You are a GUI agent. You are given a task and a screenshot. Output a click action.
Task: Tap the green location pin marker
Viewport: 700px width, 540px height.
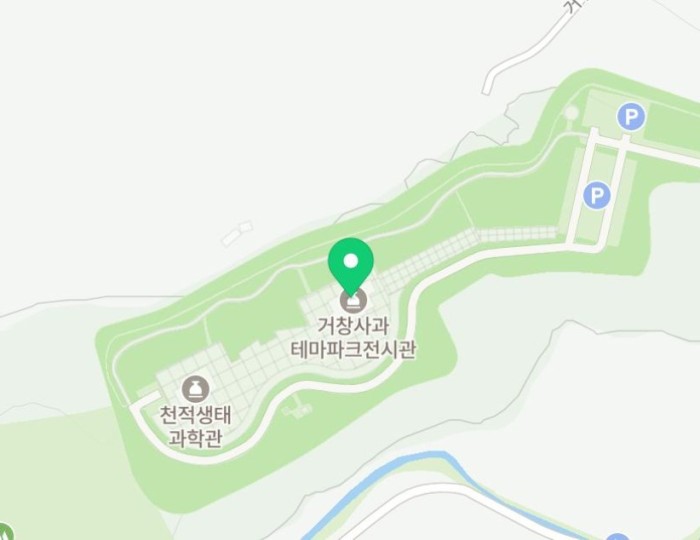(351, 262)
